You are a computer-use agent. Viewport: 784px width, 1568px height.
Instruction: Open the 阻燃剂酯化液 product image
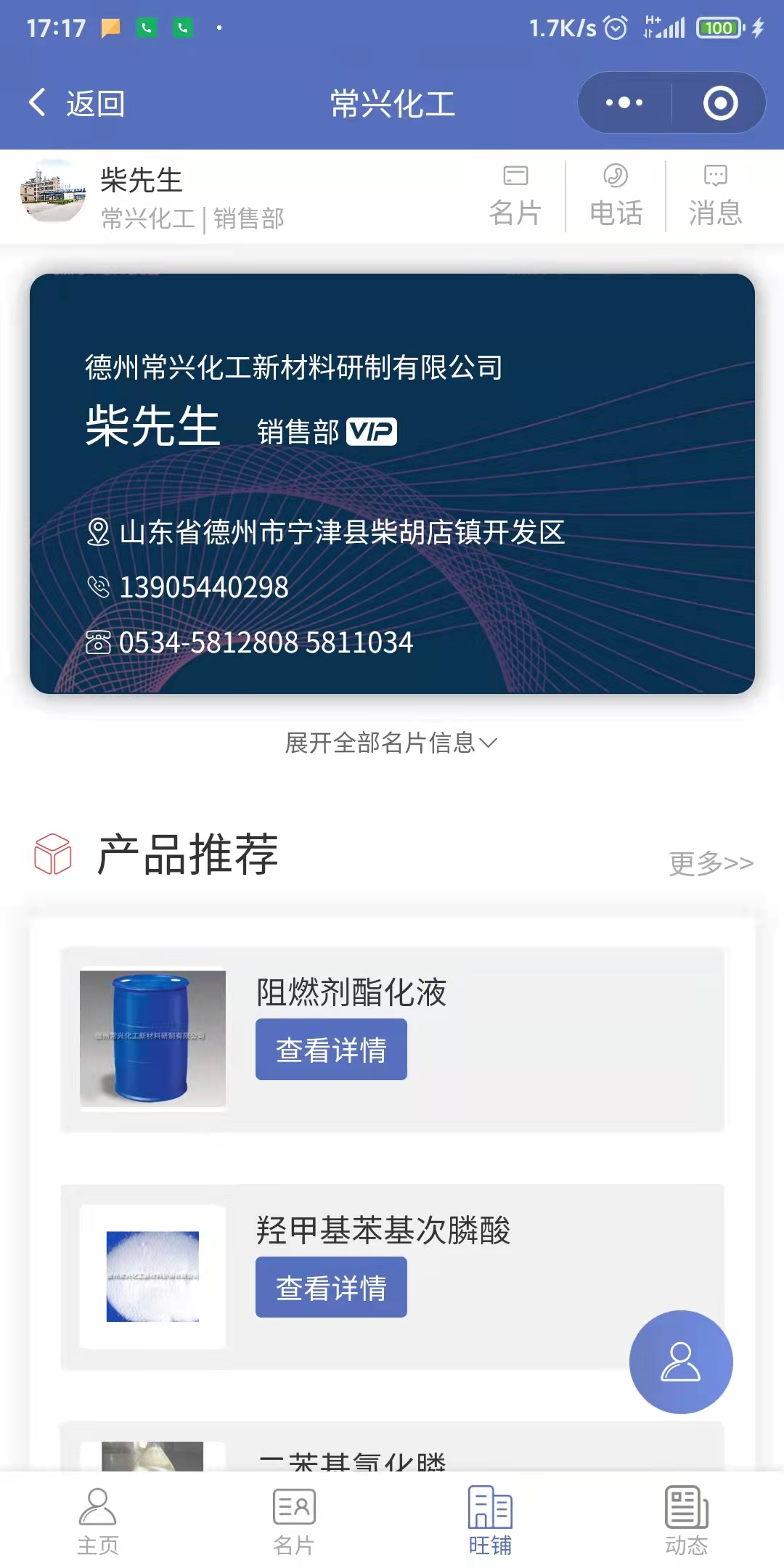[152, 1038]
